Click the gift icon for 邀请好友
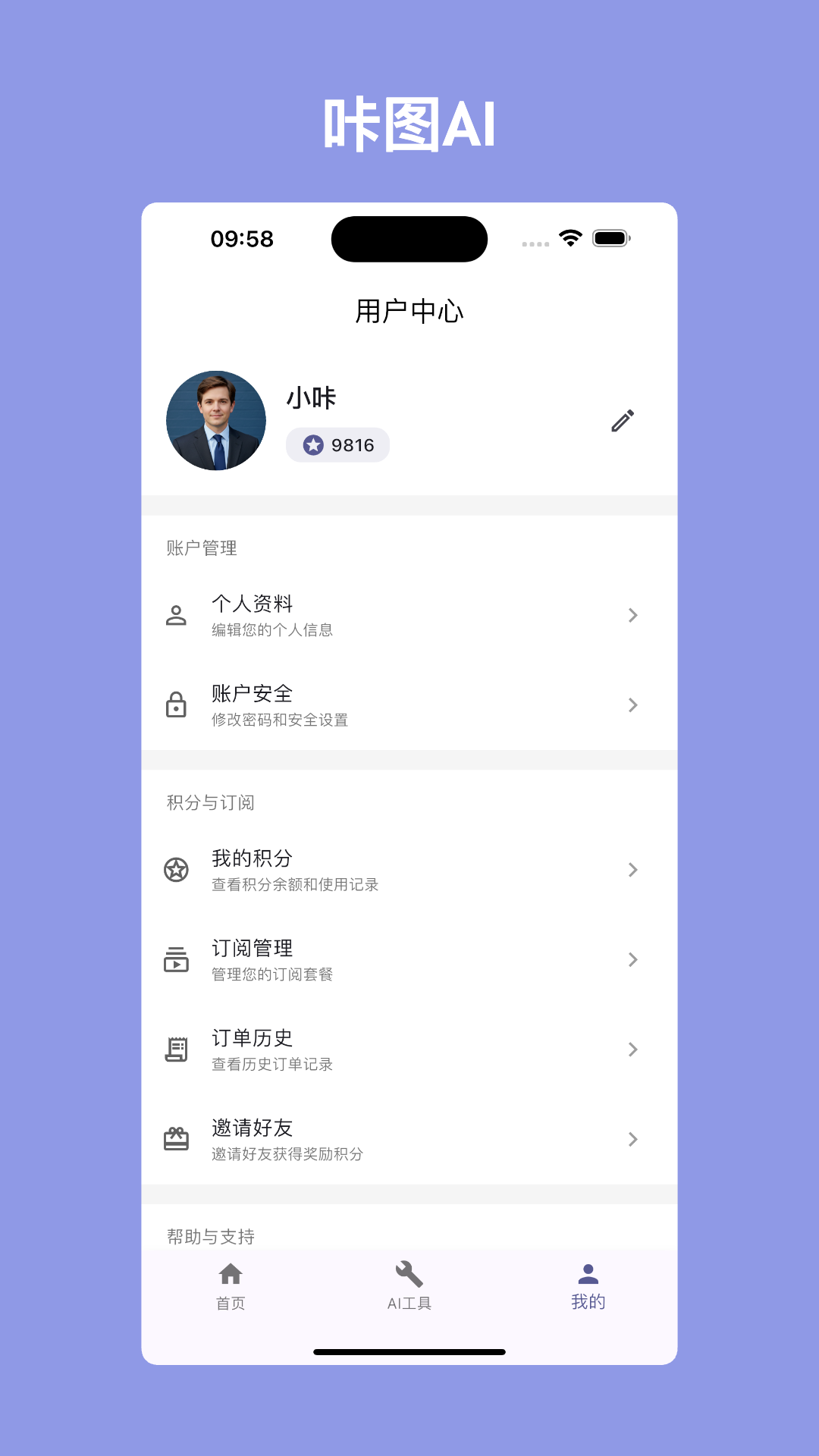 coord(176,1139)
